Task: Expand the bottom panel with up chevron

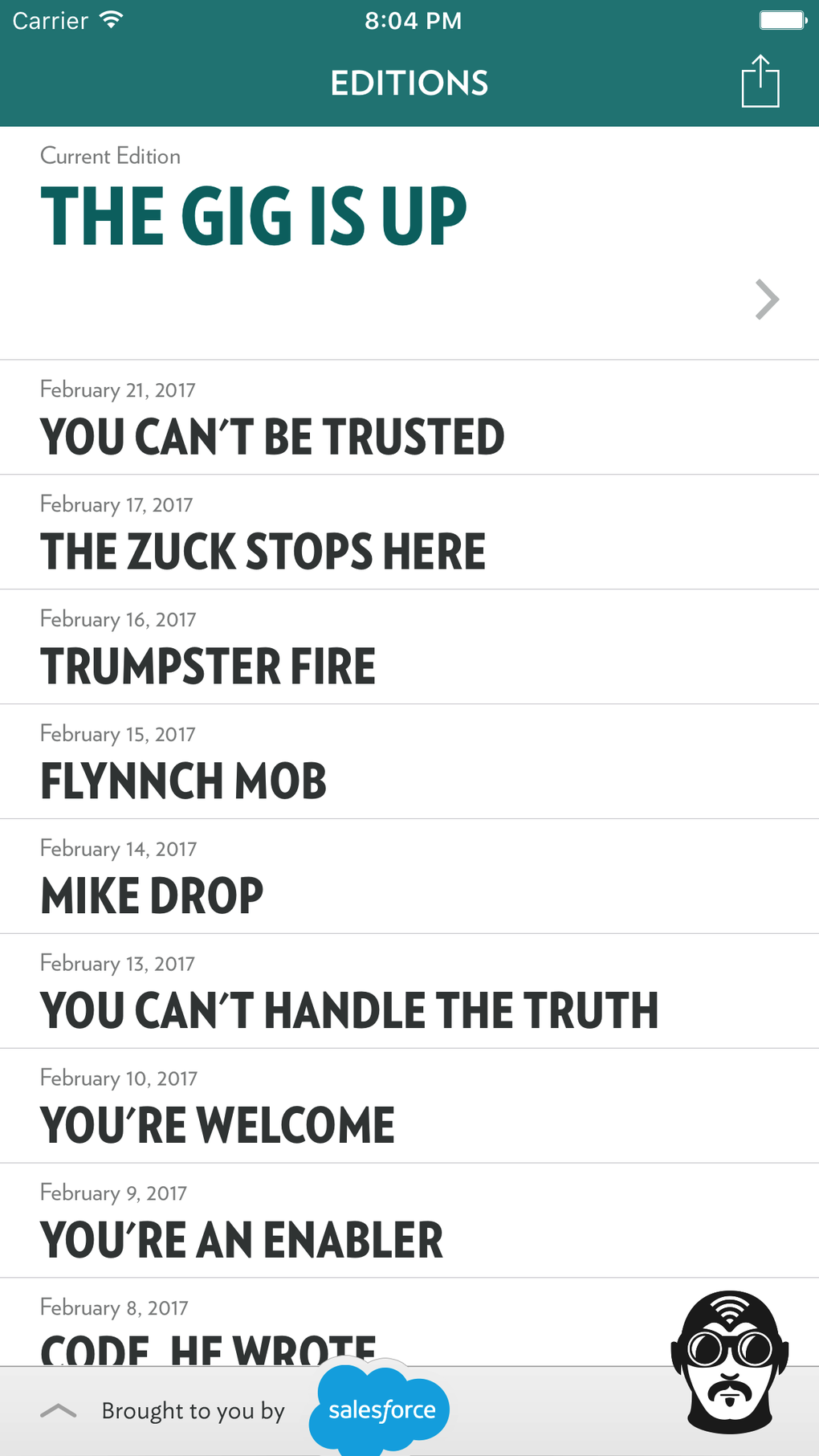Action: pos(59,1411)
